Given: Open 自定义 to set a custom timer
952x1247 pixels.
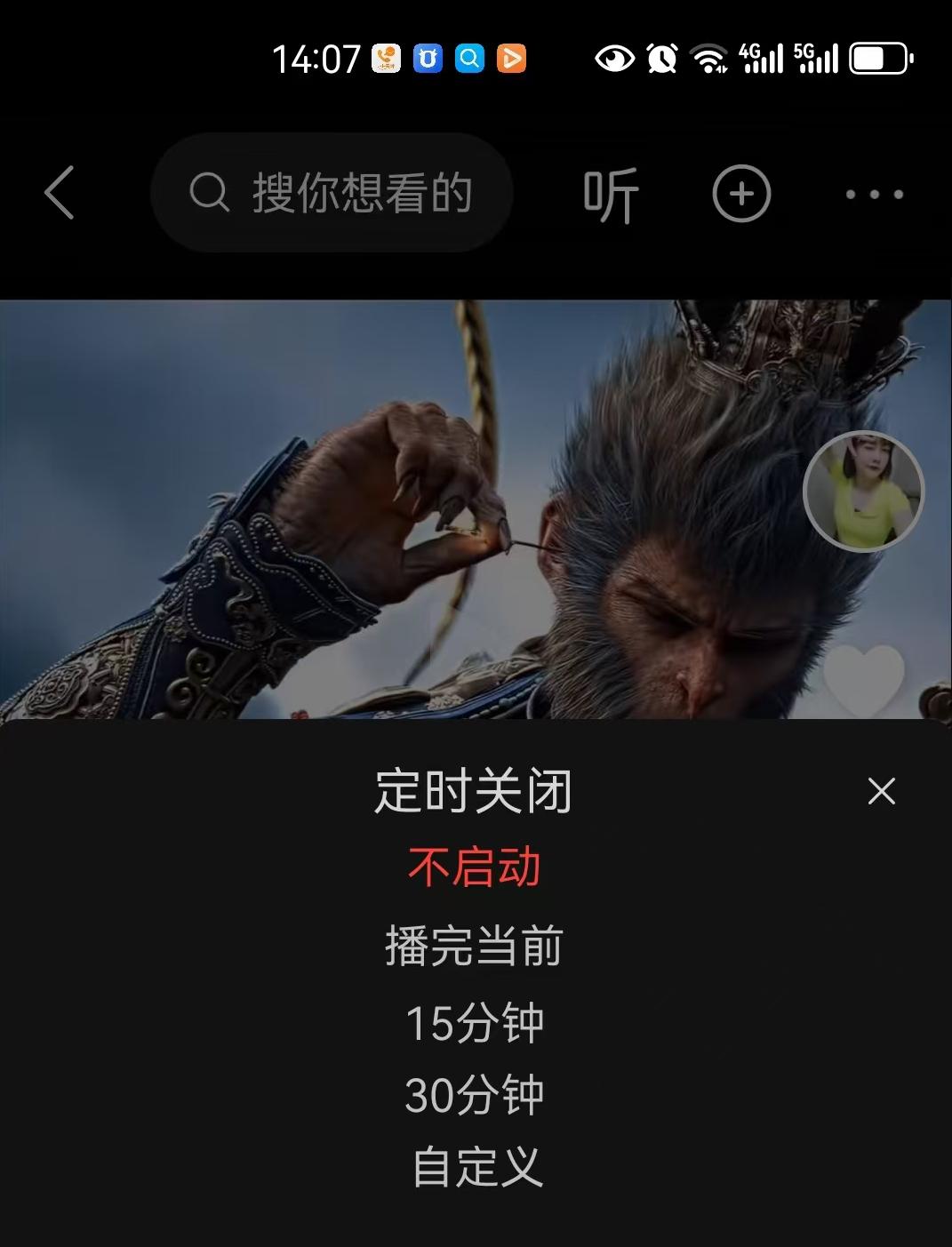Looking at the screenshot, I should point(476,1164).
